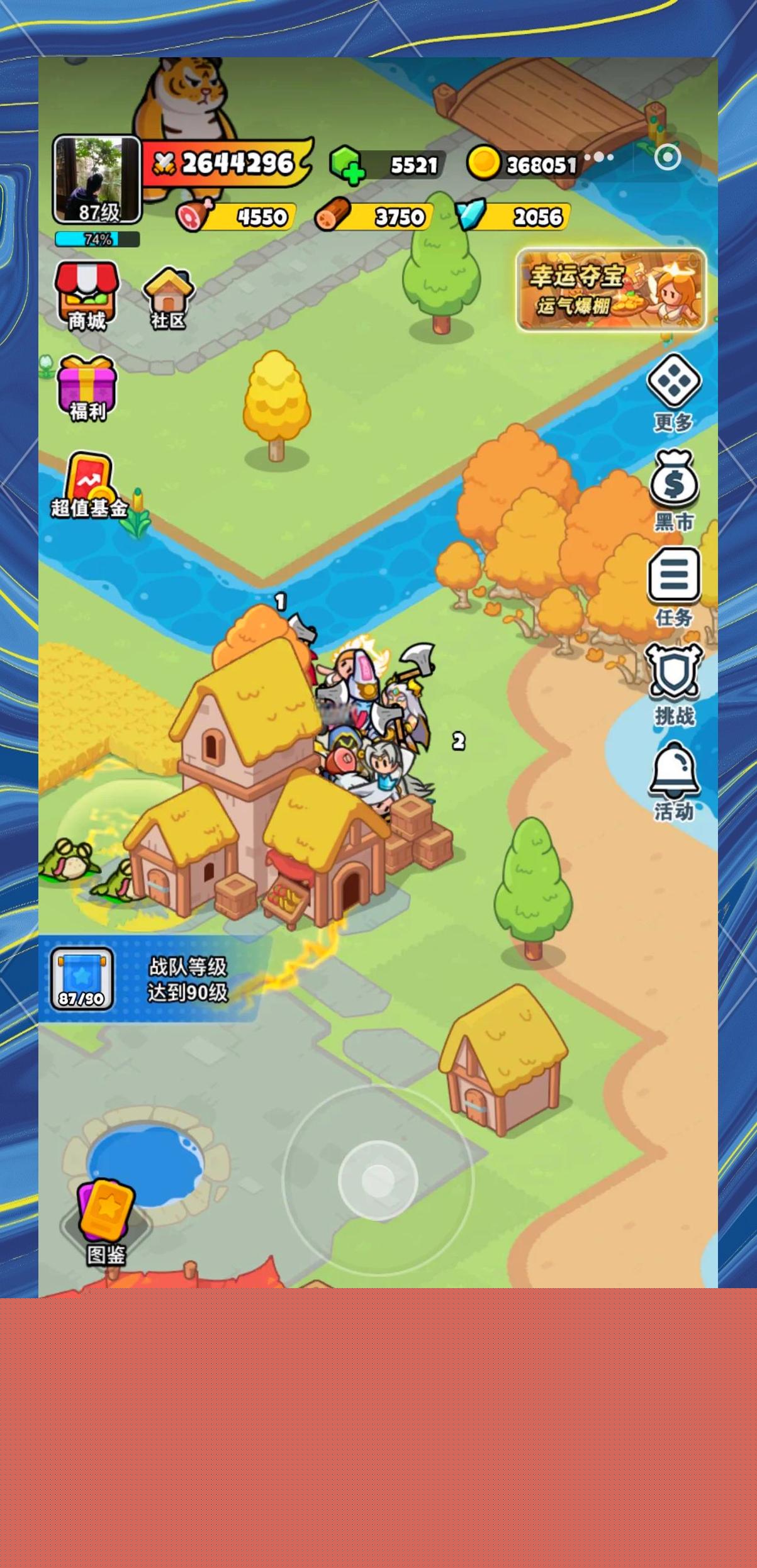Viewport: 757px width, 1568px height.
Task: Open the mini-program three-dot menu
Action: coord(598,157)
